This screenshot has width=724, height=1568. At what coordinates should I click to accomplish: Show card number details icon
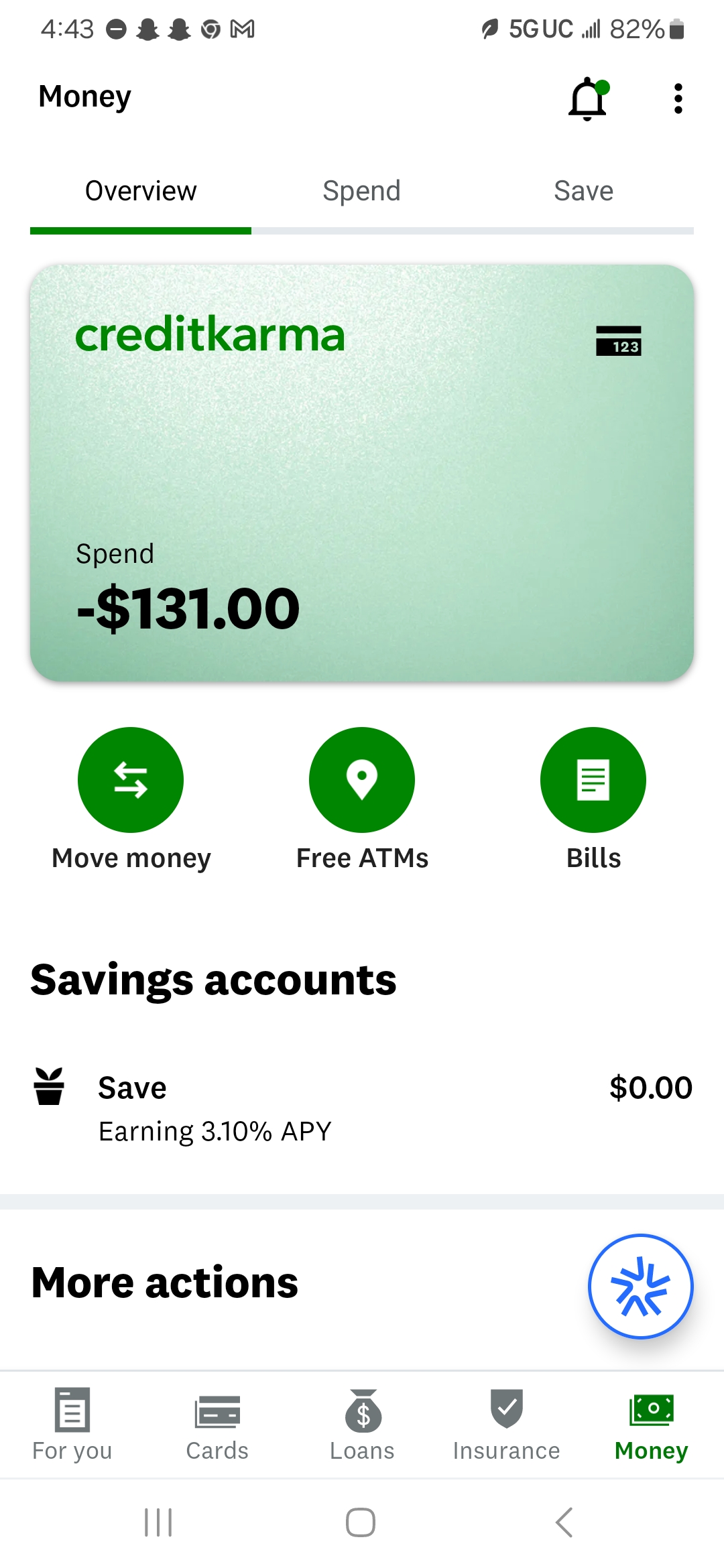tap(618, 340)
